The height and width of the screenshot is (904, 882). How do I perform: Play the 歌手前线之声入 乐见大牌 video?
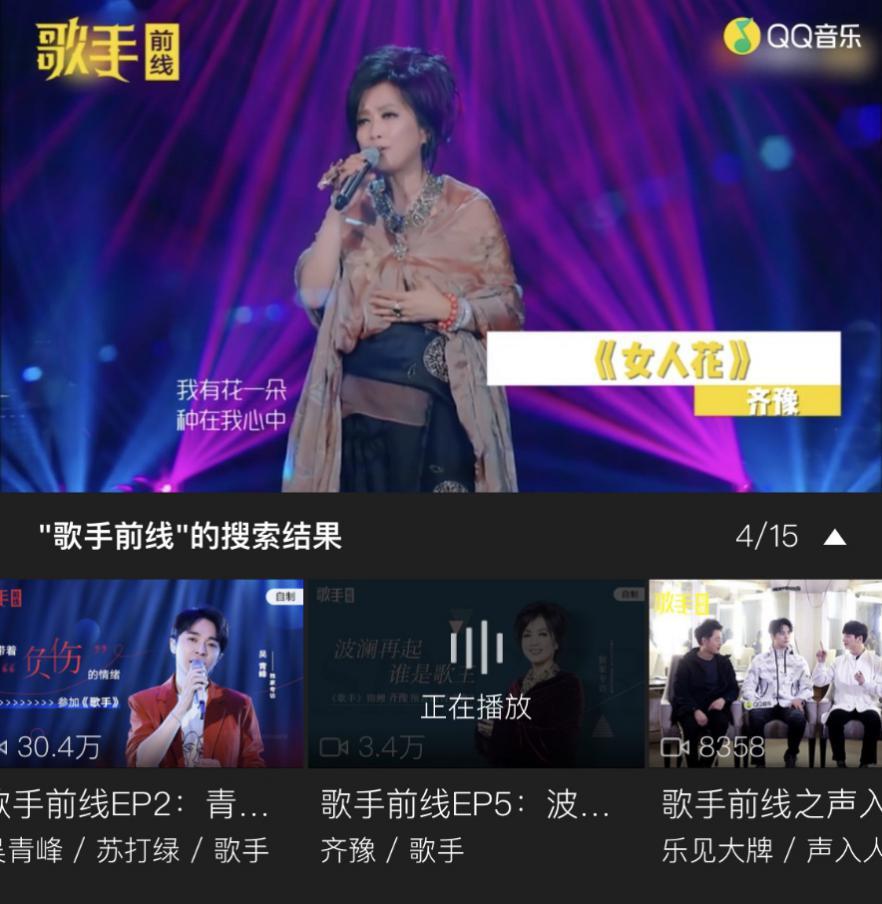[x=766, y=674]
